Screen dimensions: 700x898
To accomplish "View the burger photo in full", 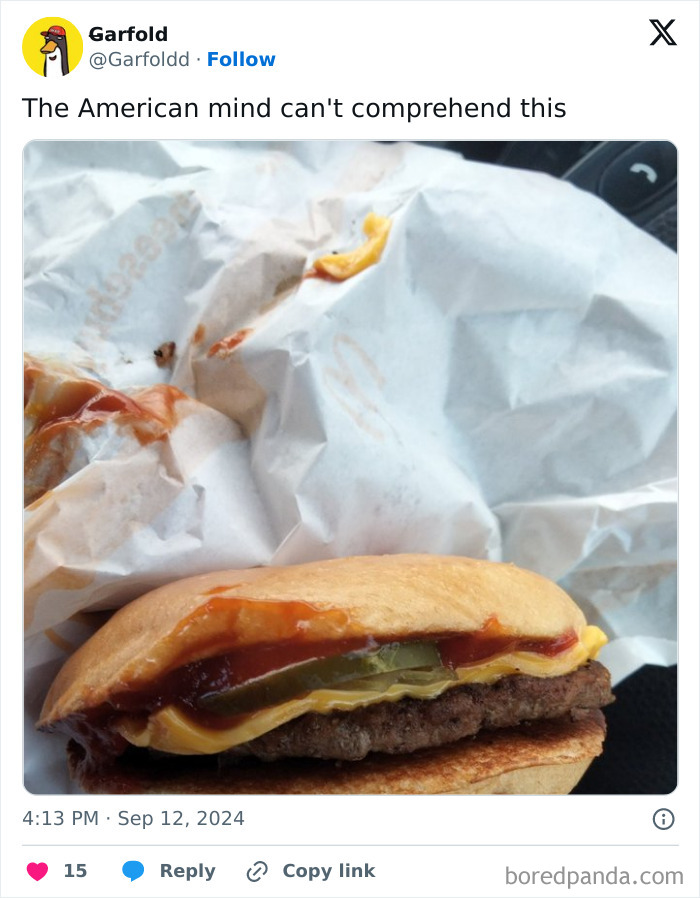I will click(x=350, y=467).
